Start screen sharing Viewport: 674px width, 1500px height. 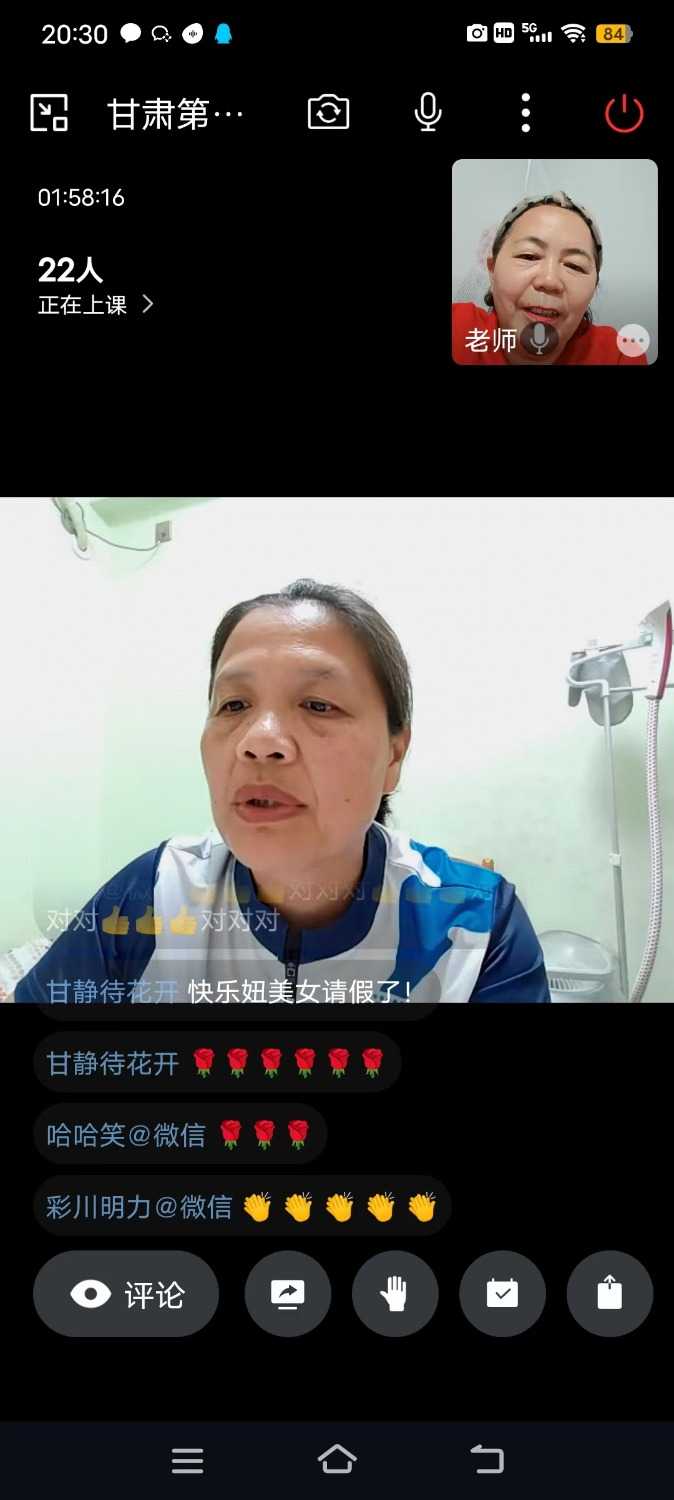pyautogui.click(x=288, y=1294)
